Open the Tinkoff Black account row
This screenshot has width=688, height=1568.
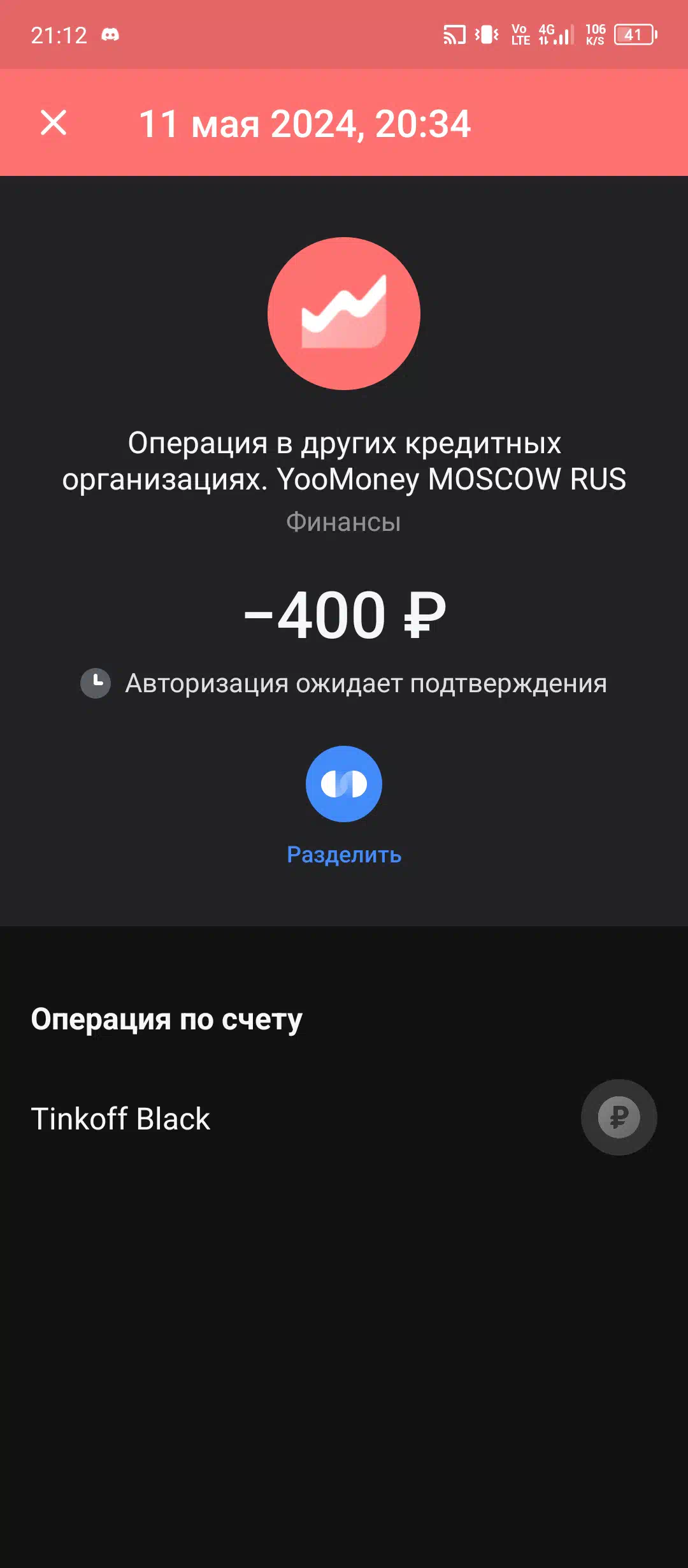point(344,1119)
